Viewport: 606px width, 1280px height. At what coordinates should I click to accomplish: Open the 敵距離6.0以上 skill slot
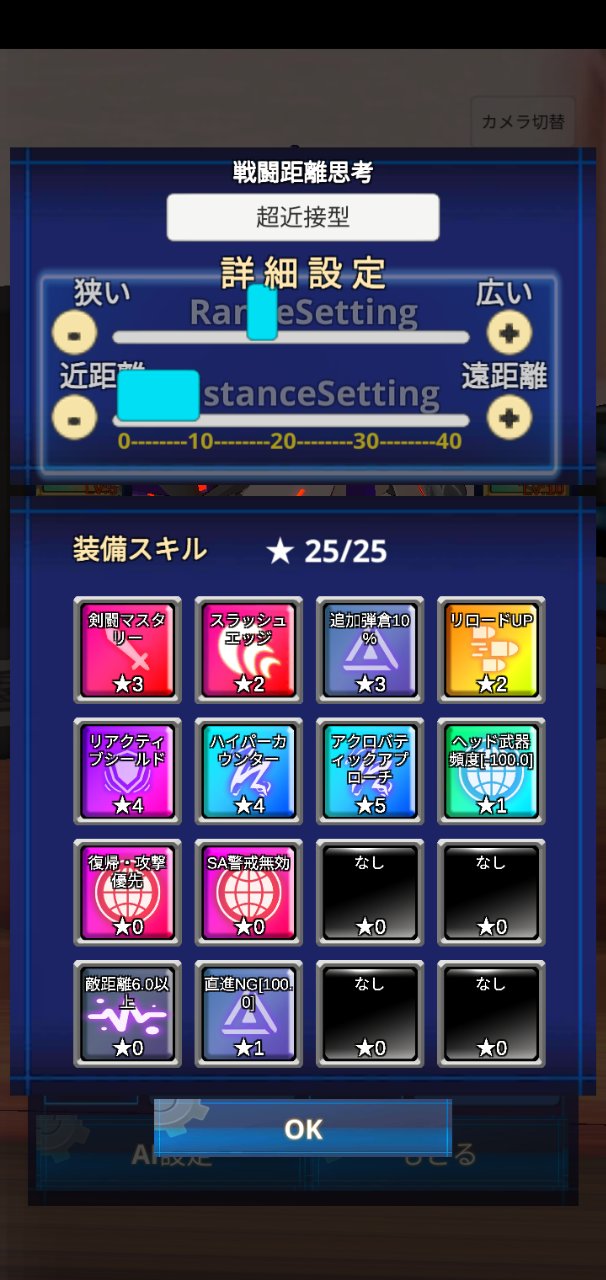[x=127, y=1013]
